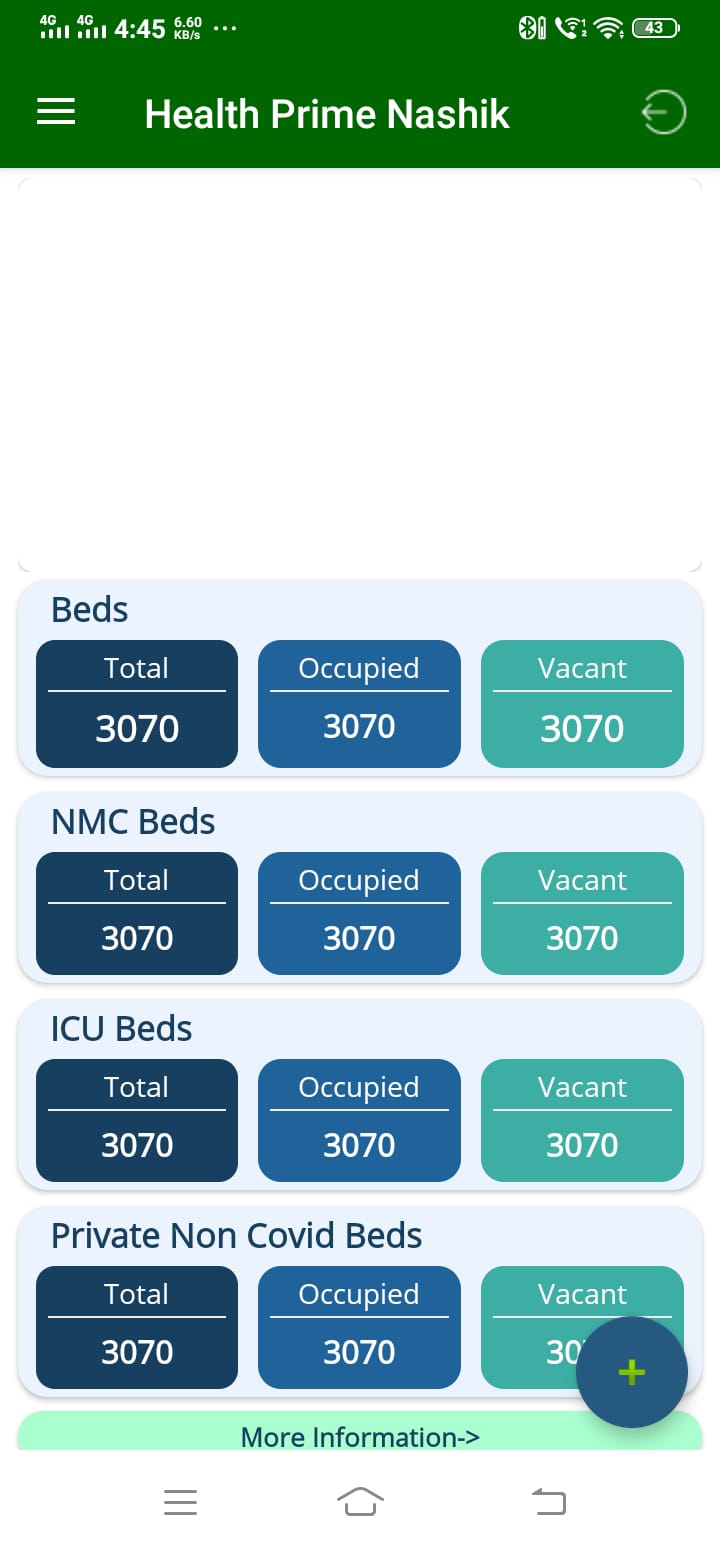The width and height of the screenshot is (720, 1544).
Task: Open the hamburger drawer menu
Action: pos(56,113)
